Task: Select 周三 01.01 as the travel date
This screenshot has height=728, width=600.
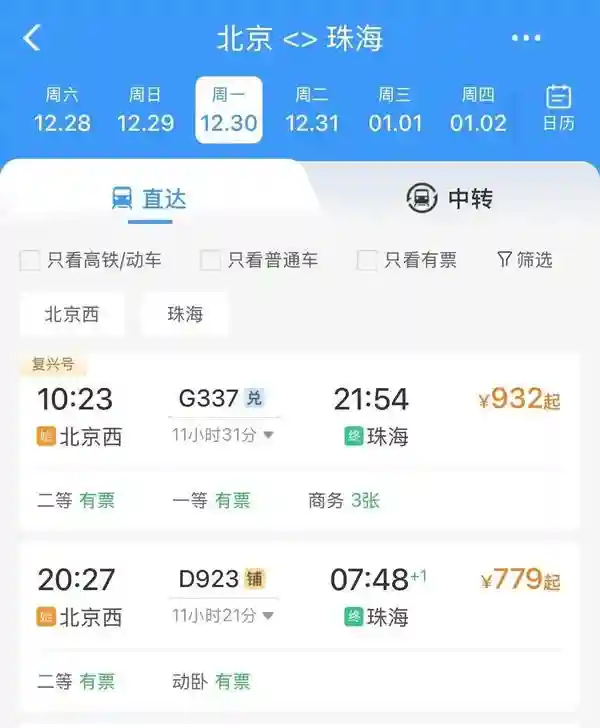Action: click(394, 110)
